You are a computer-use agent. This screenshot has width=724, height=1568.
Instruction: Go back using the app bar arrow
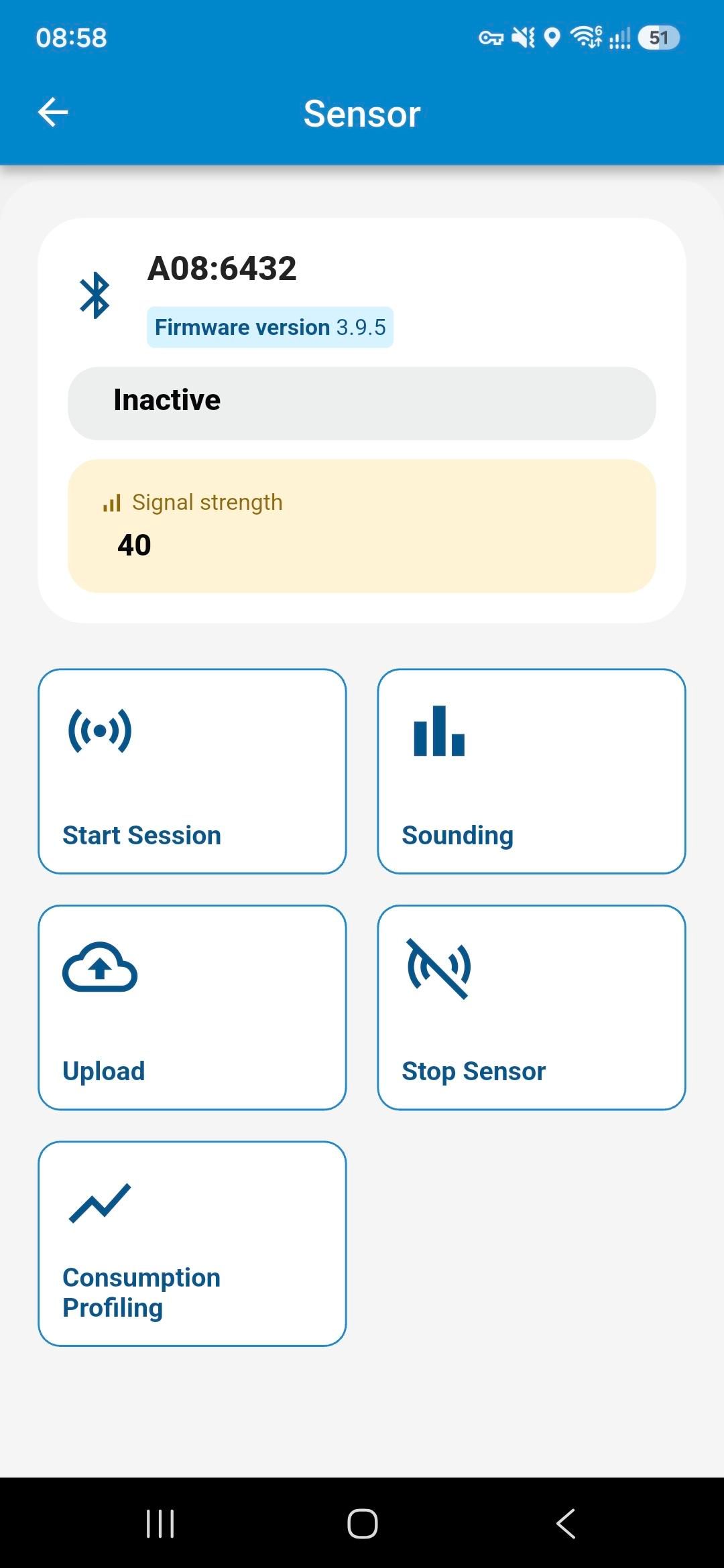[x=53, y=112]
